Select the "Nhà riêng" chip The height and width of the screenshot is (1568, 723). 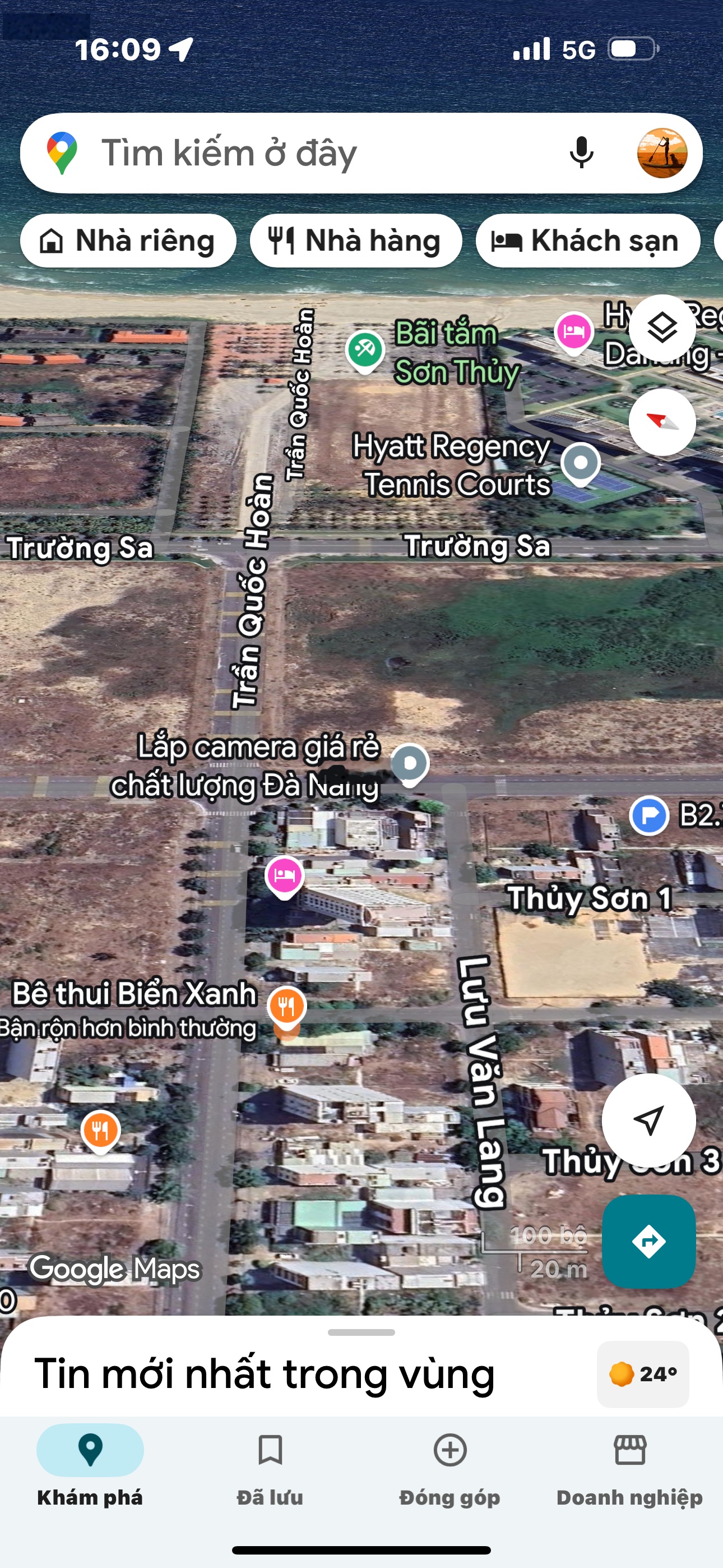coord(128,241)
